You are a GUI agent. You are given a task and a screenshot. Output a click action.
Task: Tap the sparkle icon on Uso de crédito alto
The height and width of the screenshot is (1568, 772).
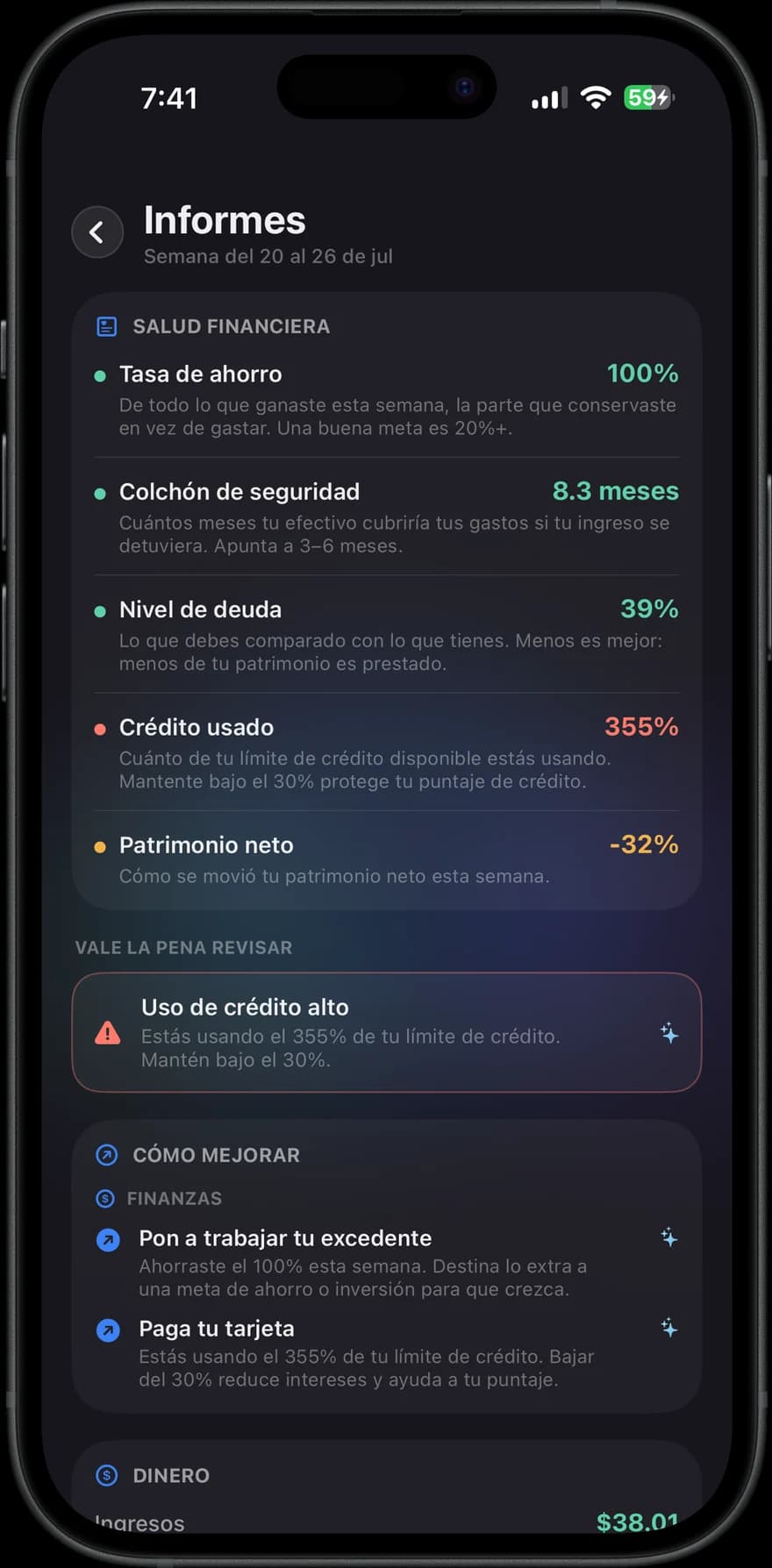click(x=669, y=1033)
